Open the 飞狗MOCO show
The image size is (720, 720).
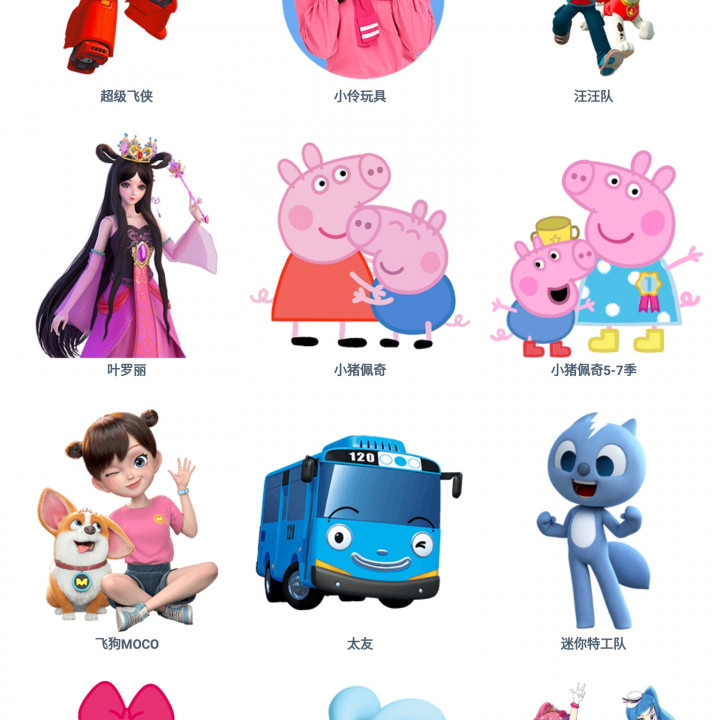tap(127, 520)
